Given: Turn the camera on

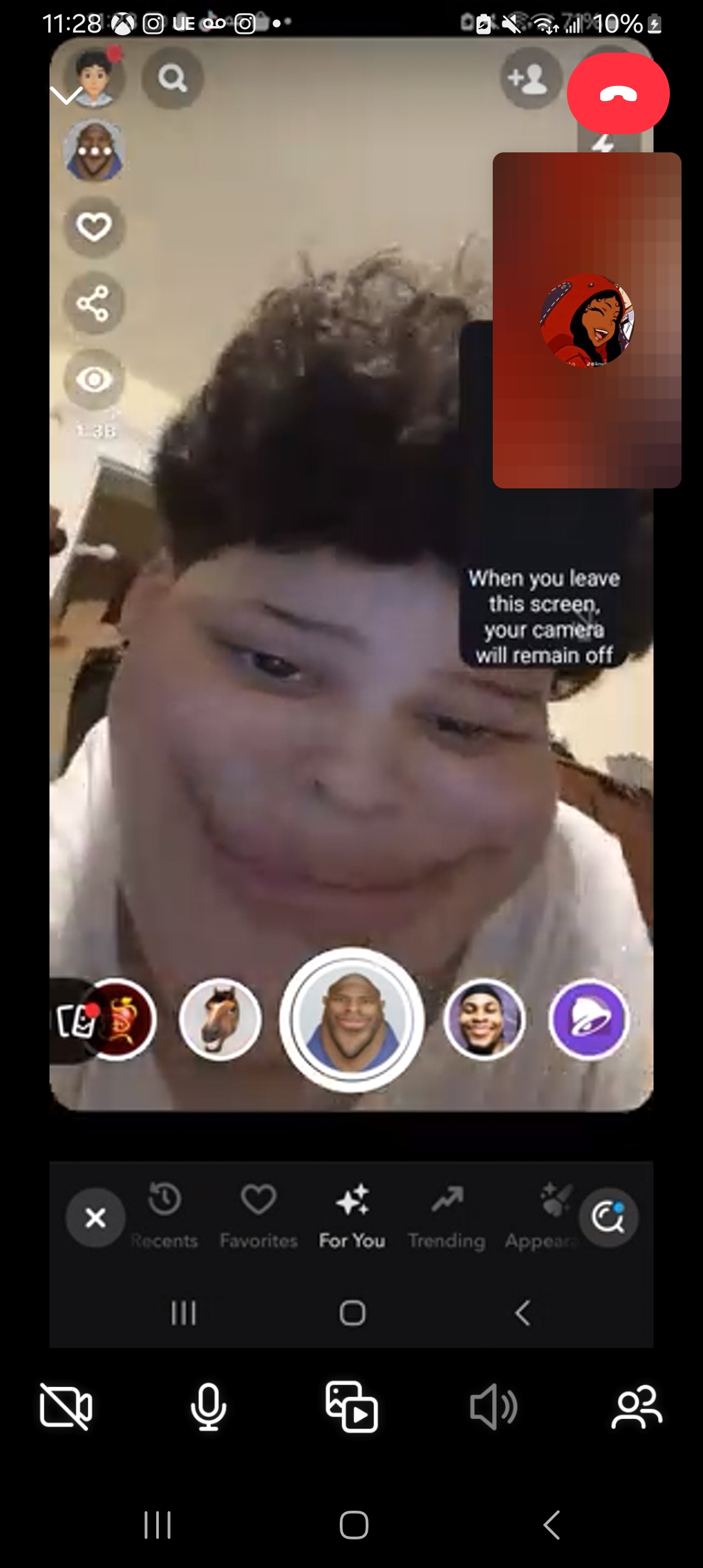Looking at the screenshot, I should [x=66, y=1407].
